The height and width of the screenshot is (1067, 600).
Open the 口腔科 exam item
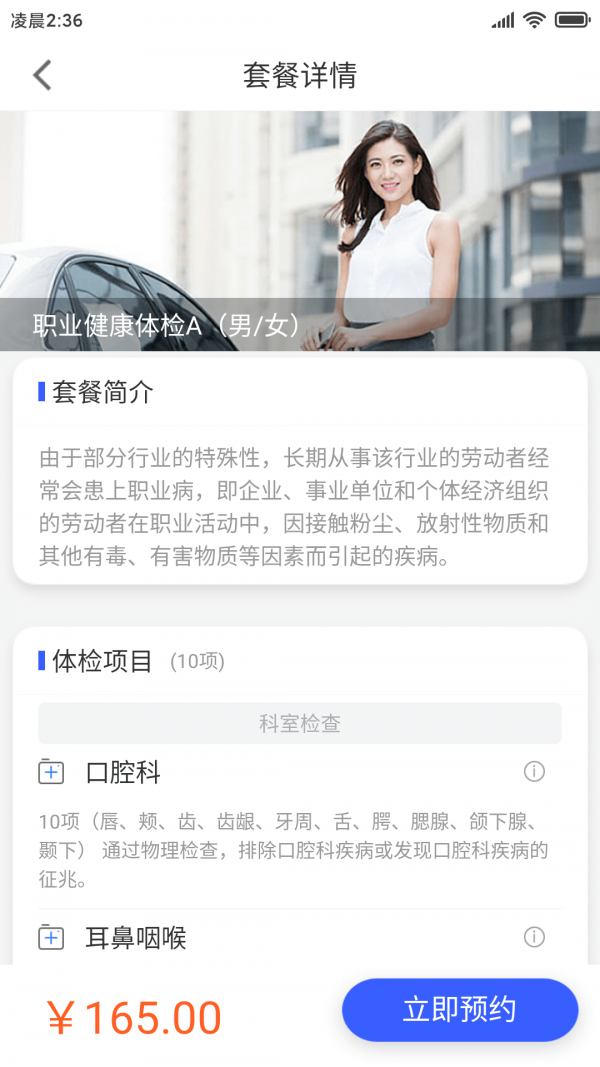123,773
